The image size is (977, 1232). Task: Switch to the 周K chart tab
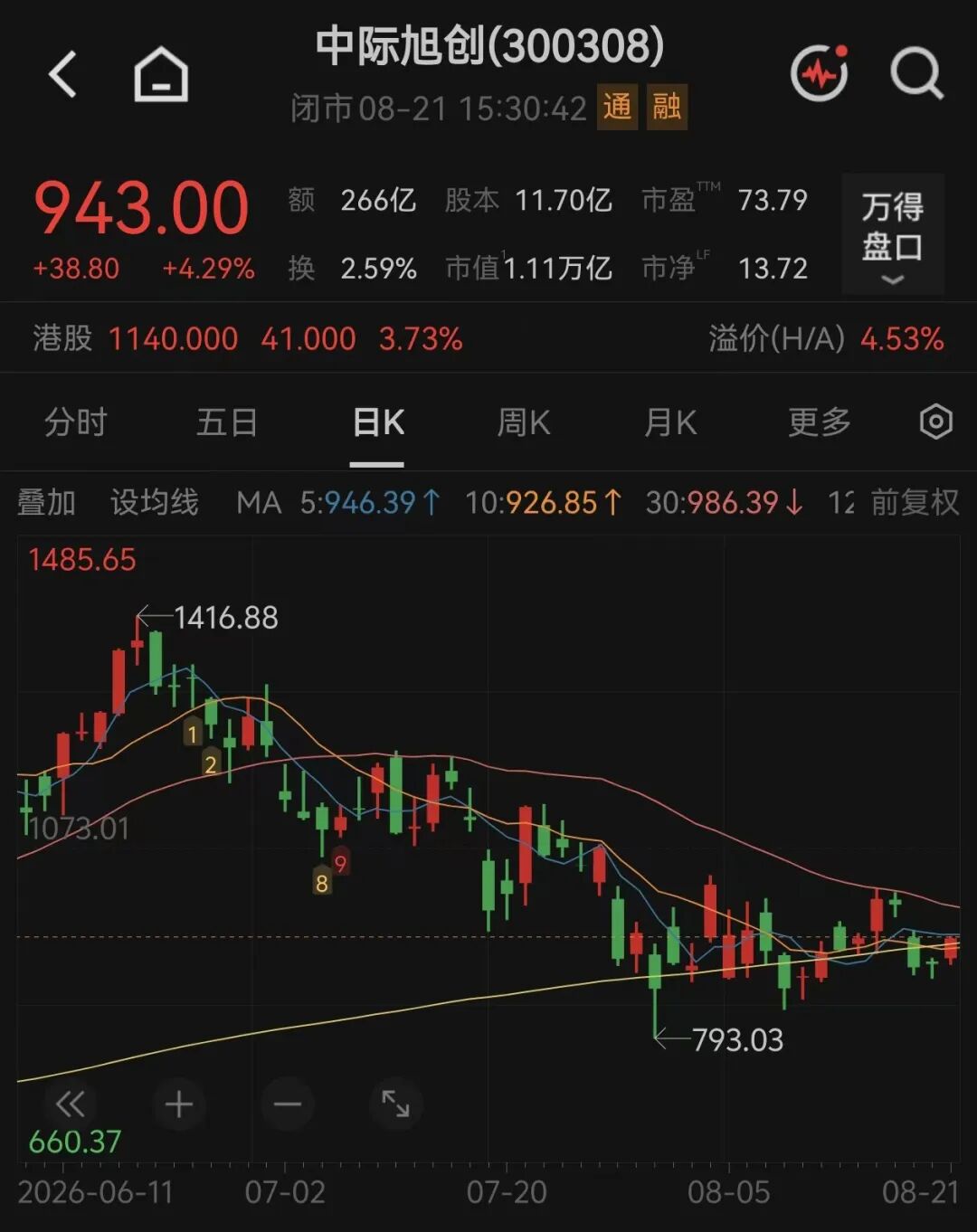click(524, 422)
